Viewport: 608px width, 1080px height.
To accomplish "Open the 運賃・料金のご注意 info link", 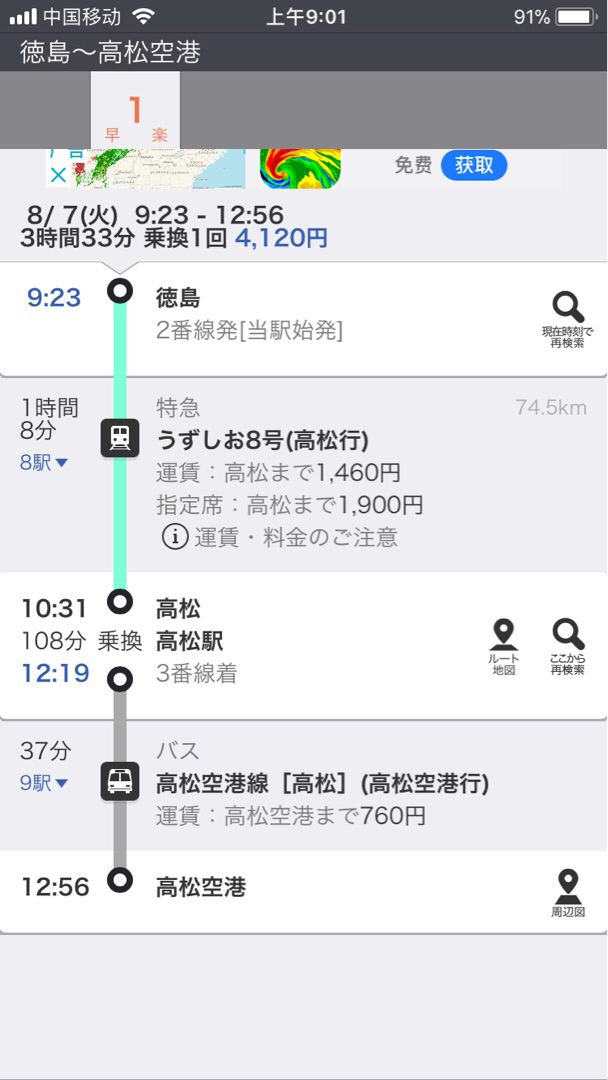I will click(280, 537).
